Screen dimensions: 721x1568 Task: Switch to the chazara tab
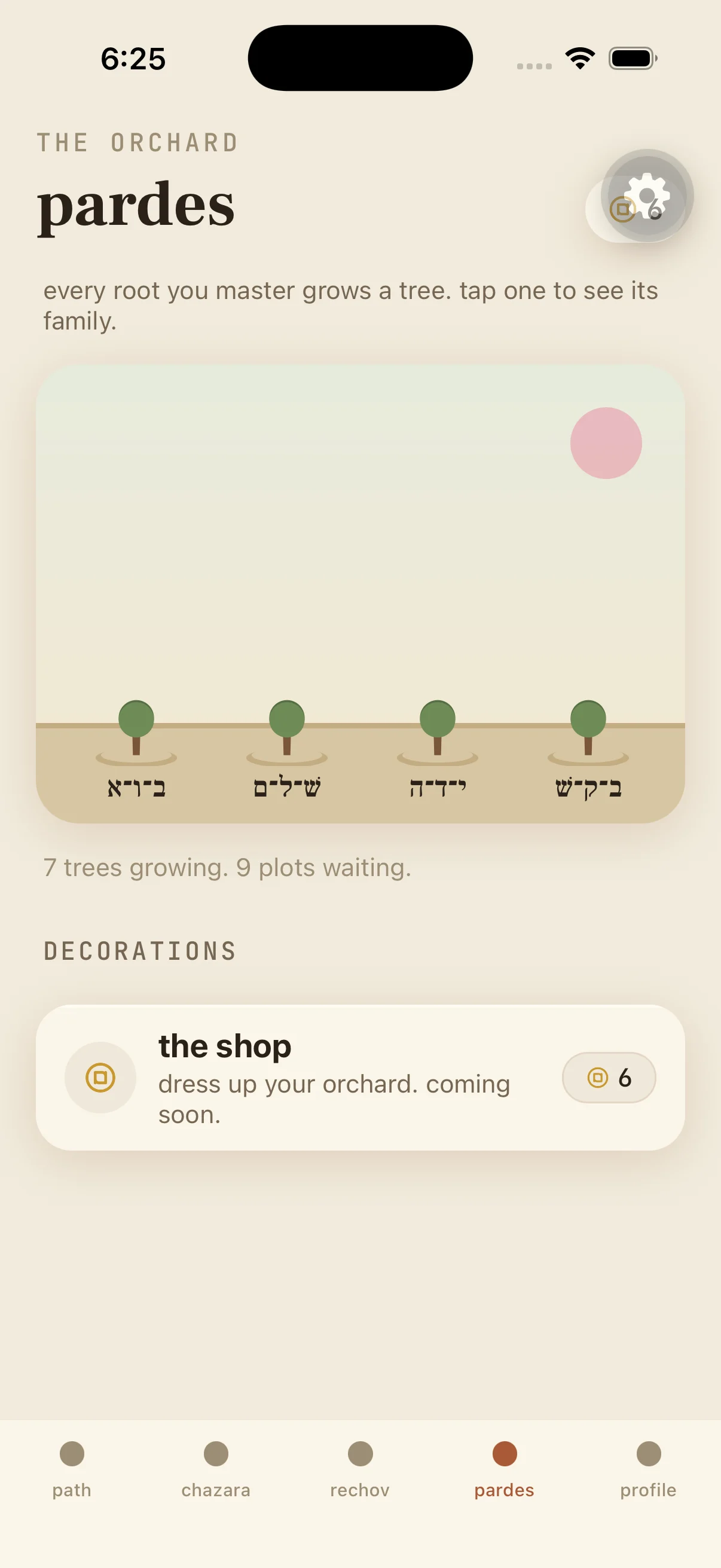click(x=216, y=1469)
